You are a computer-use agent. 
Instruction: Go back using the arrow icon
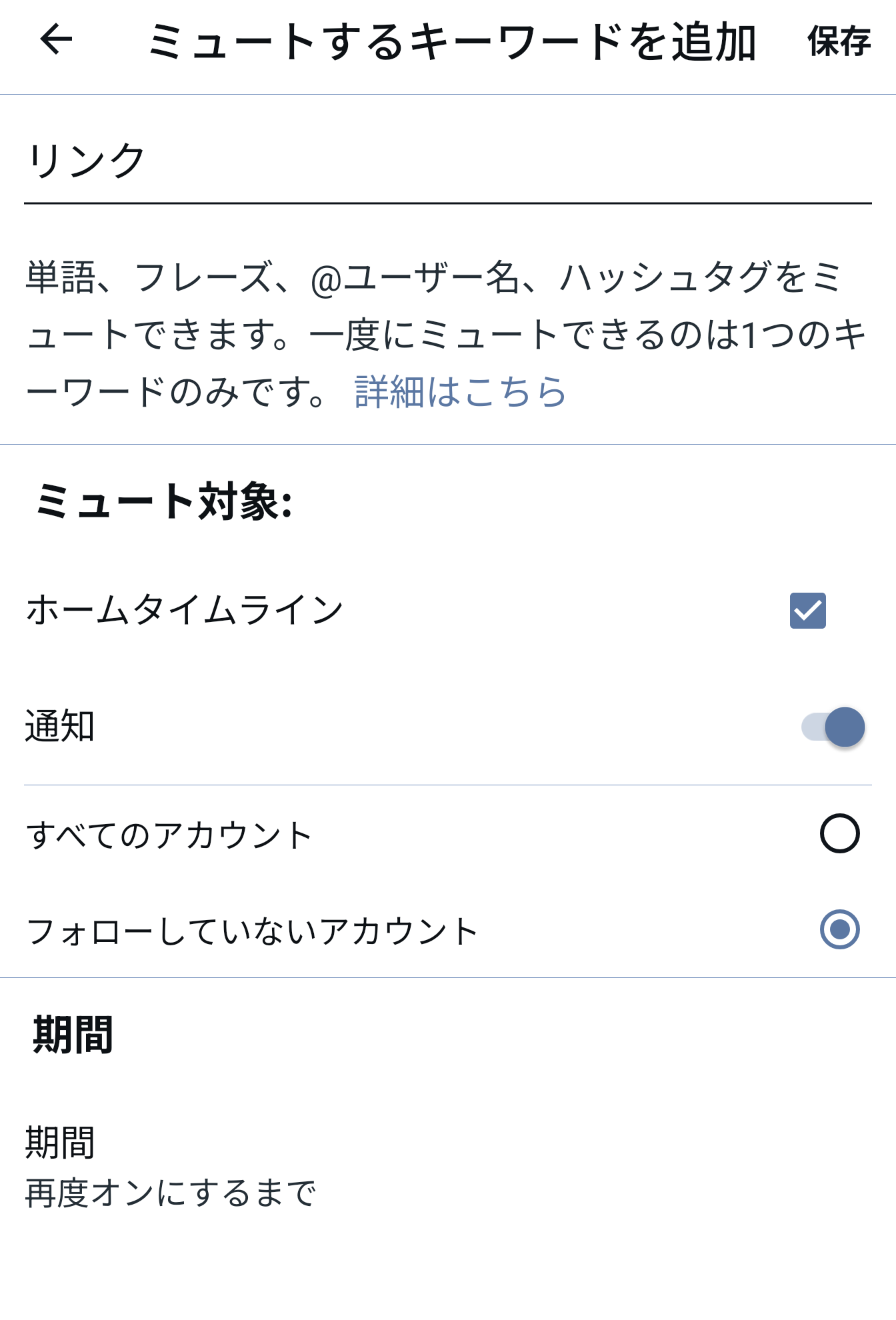pyautogui.click(x=56, y=39)
